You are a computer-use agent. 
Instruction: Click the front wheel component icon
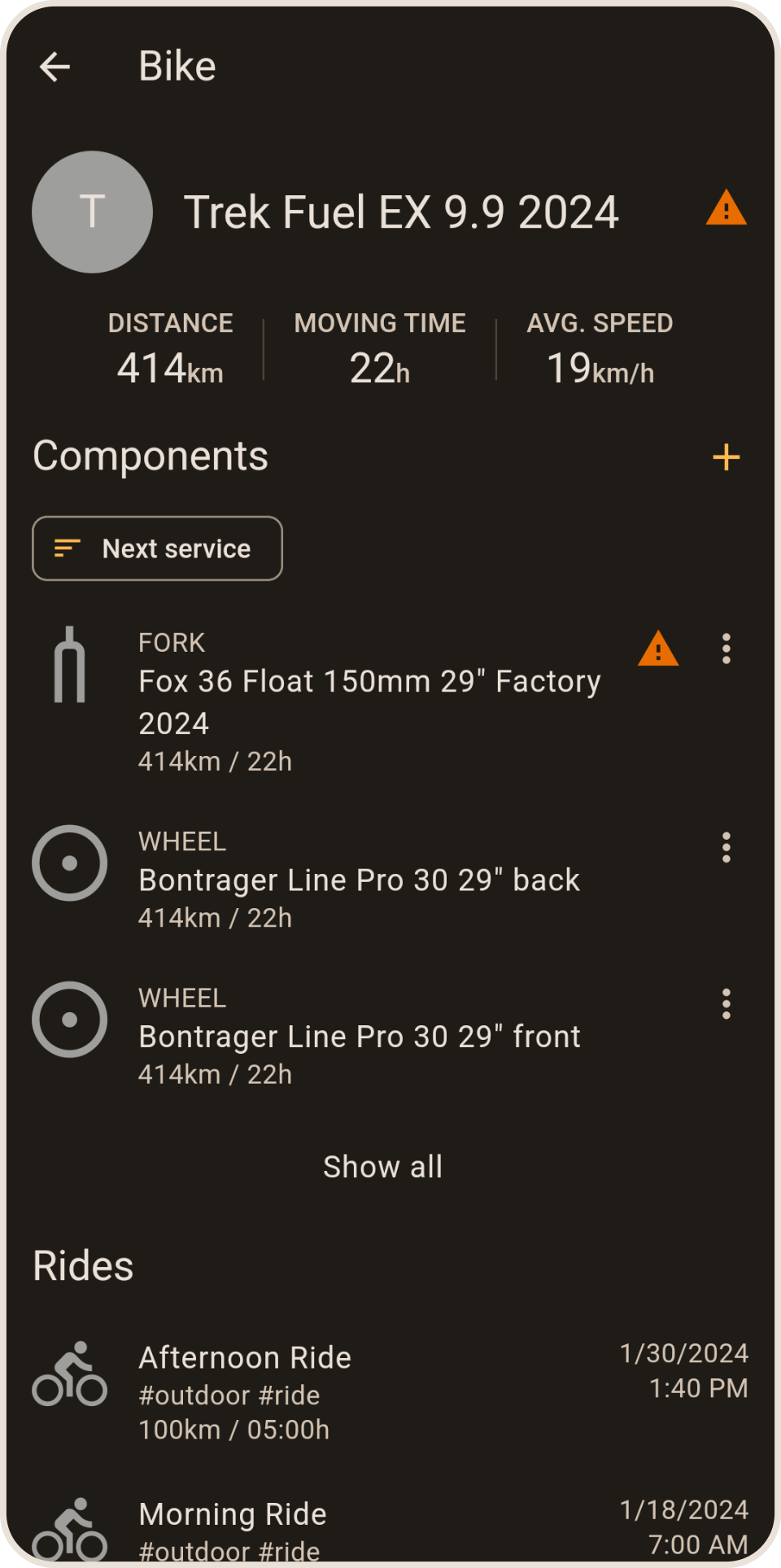pos(68,1019)
